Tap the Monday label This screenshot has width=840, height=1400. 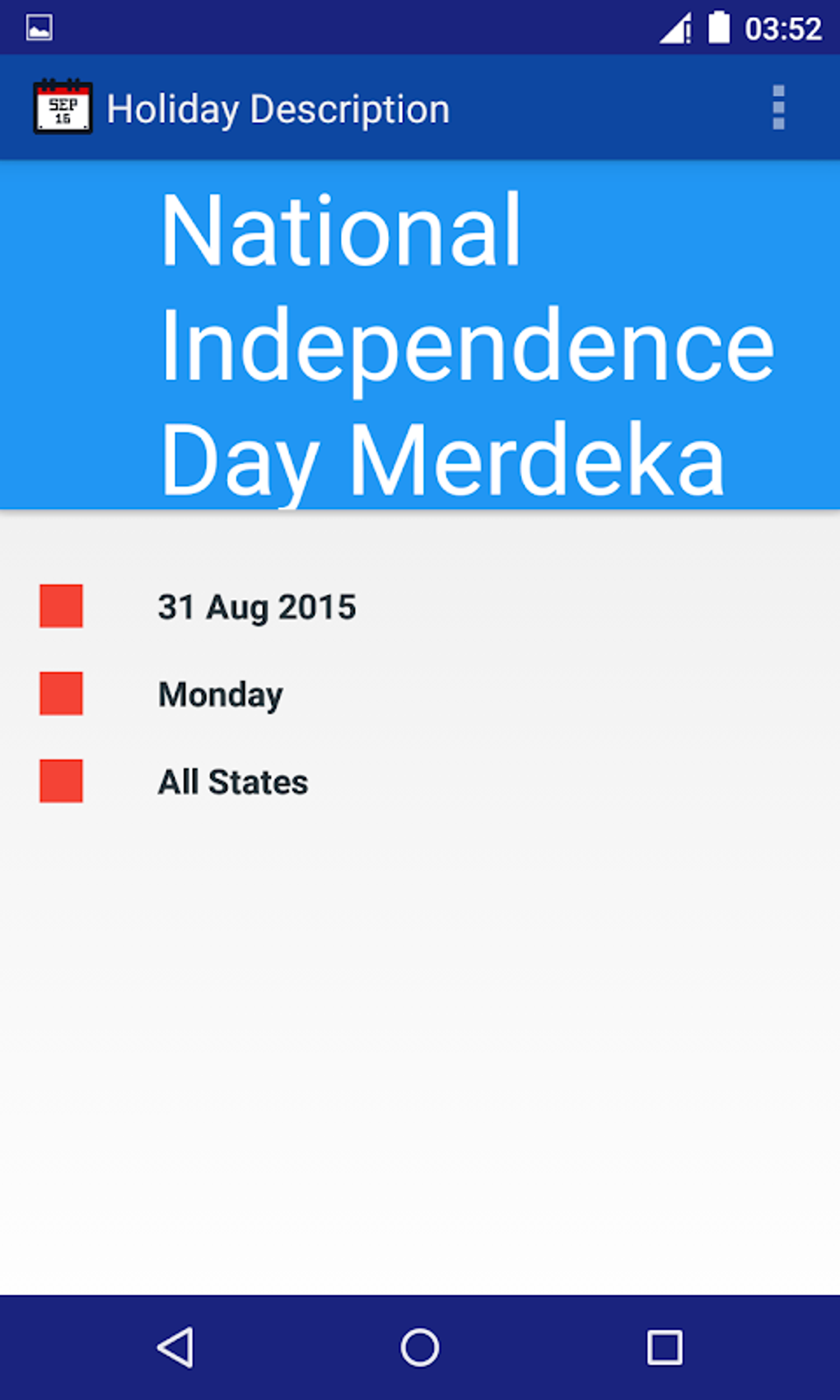[x=219, y=694]
